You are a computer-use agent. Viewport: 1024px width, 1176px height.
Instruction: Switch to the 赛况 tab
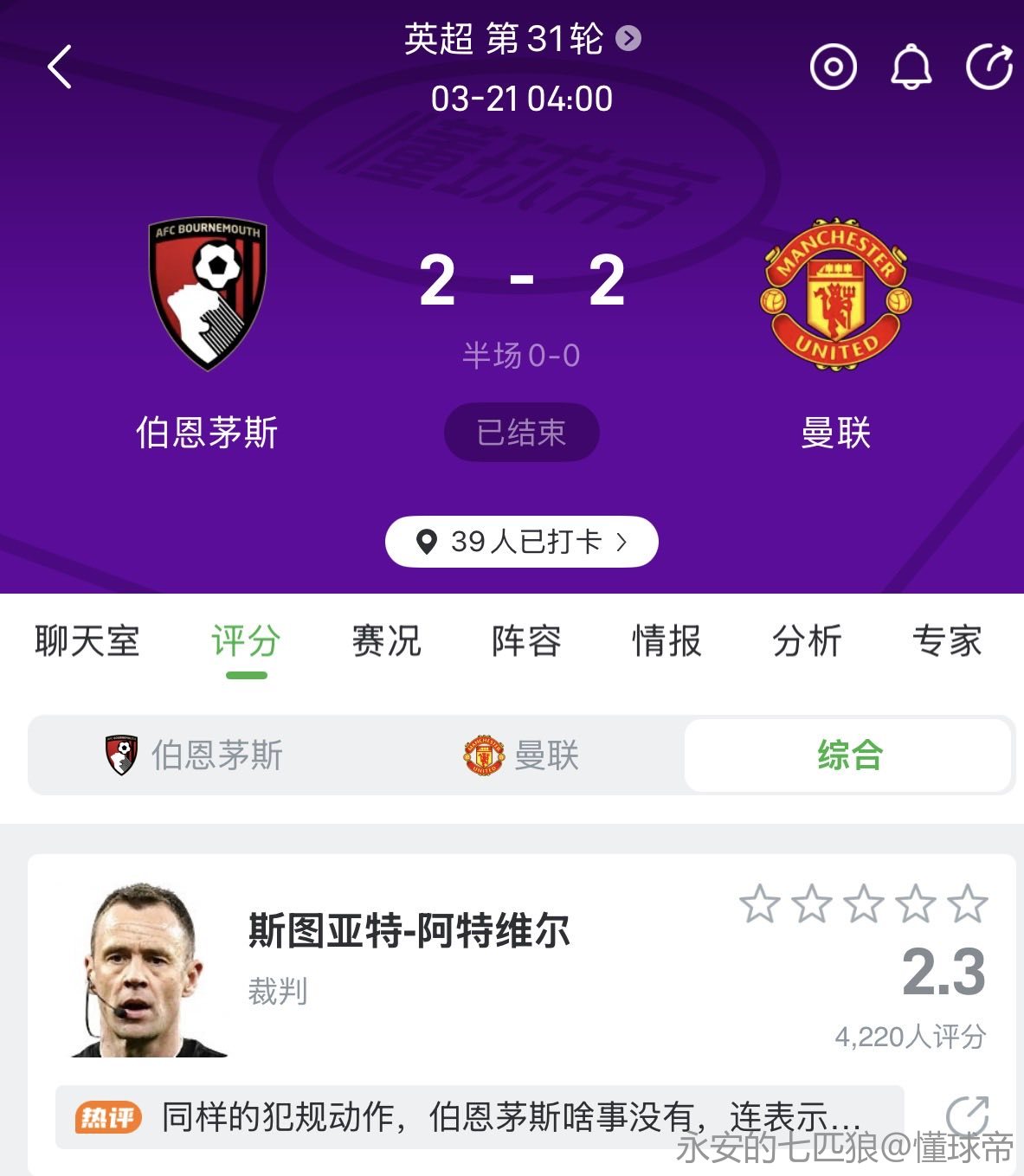click(x=386, y=641)
